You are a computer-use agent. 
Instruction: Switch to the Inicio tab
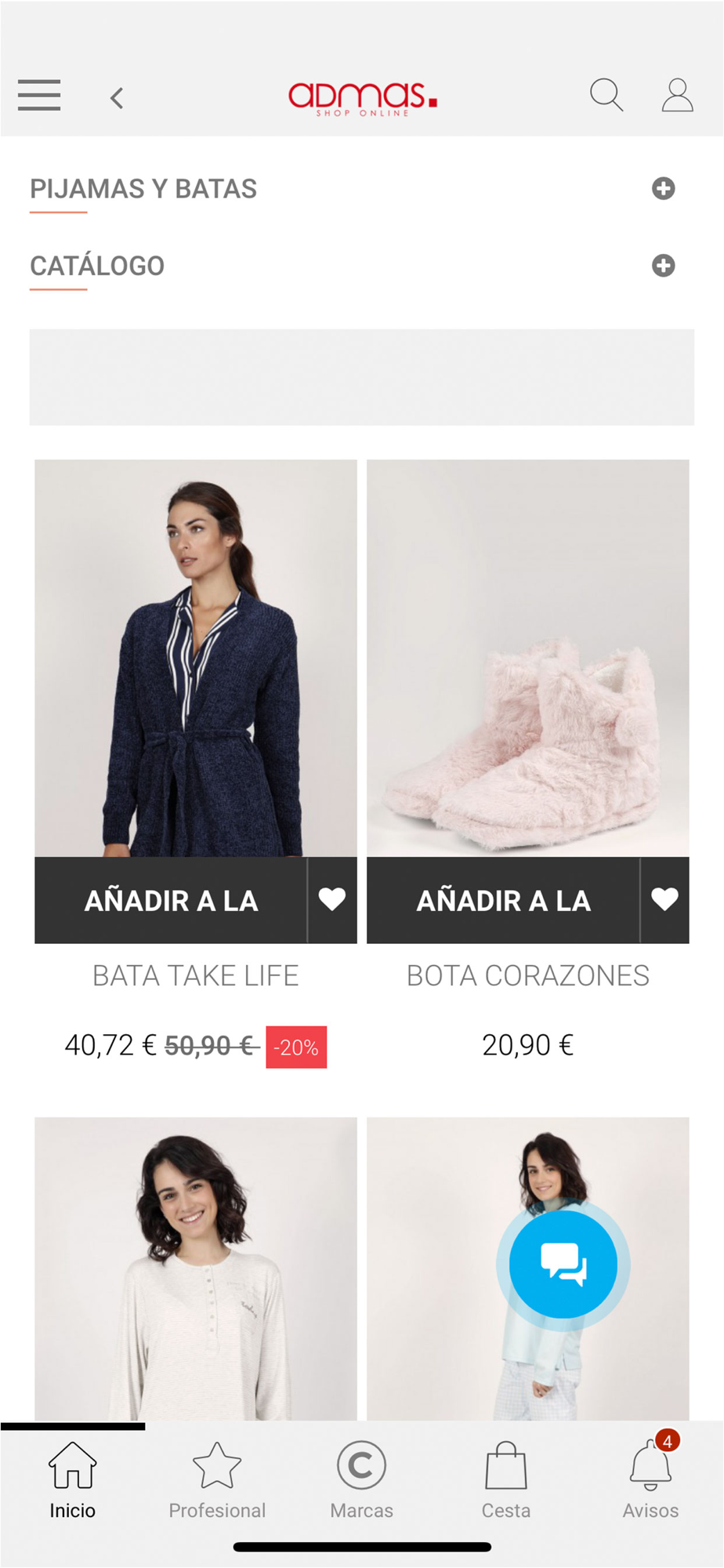click(x=72, y=1480)
